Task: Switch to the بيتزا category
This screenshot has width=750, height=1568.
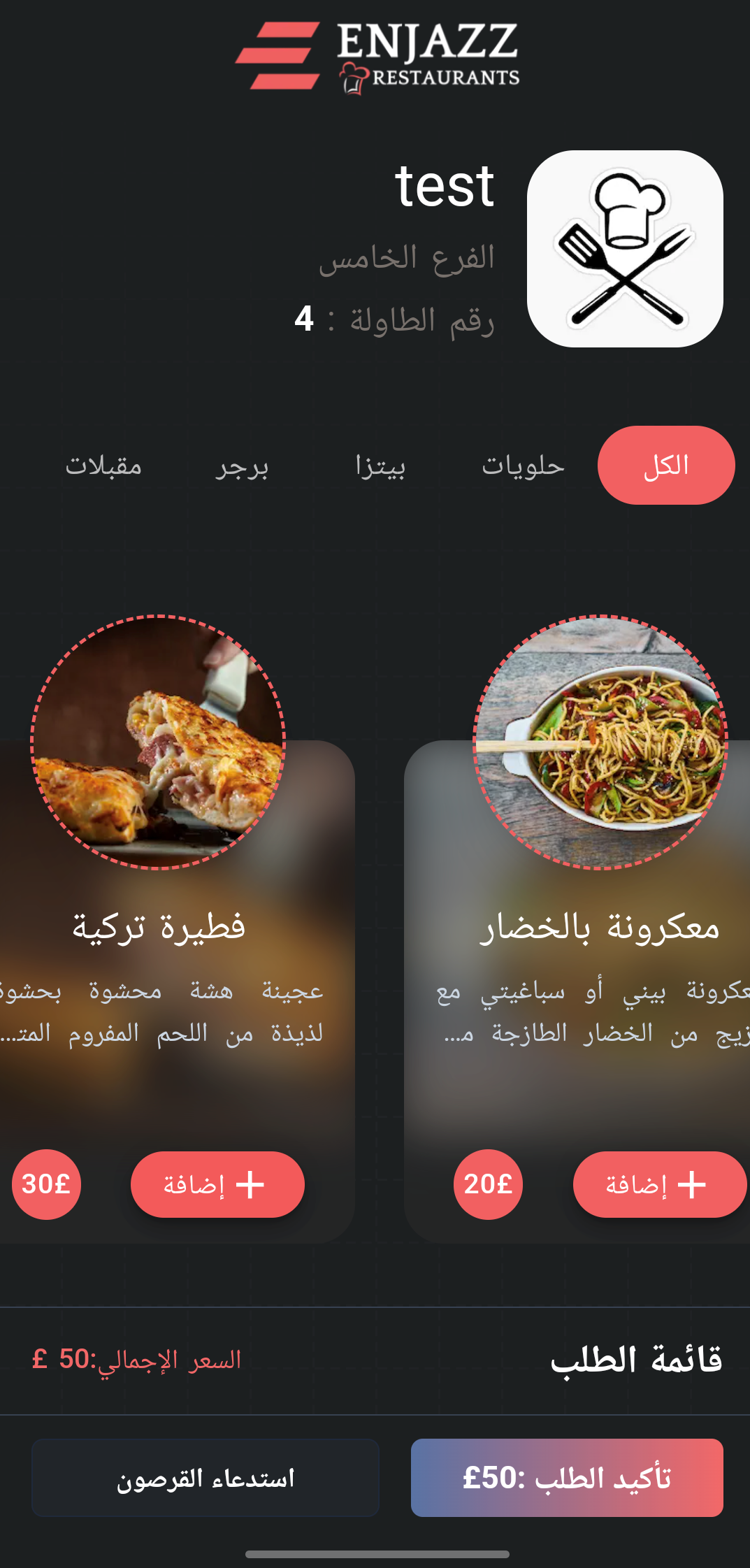Action: (x=380, y=466)
